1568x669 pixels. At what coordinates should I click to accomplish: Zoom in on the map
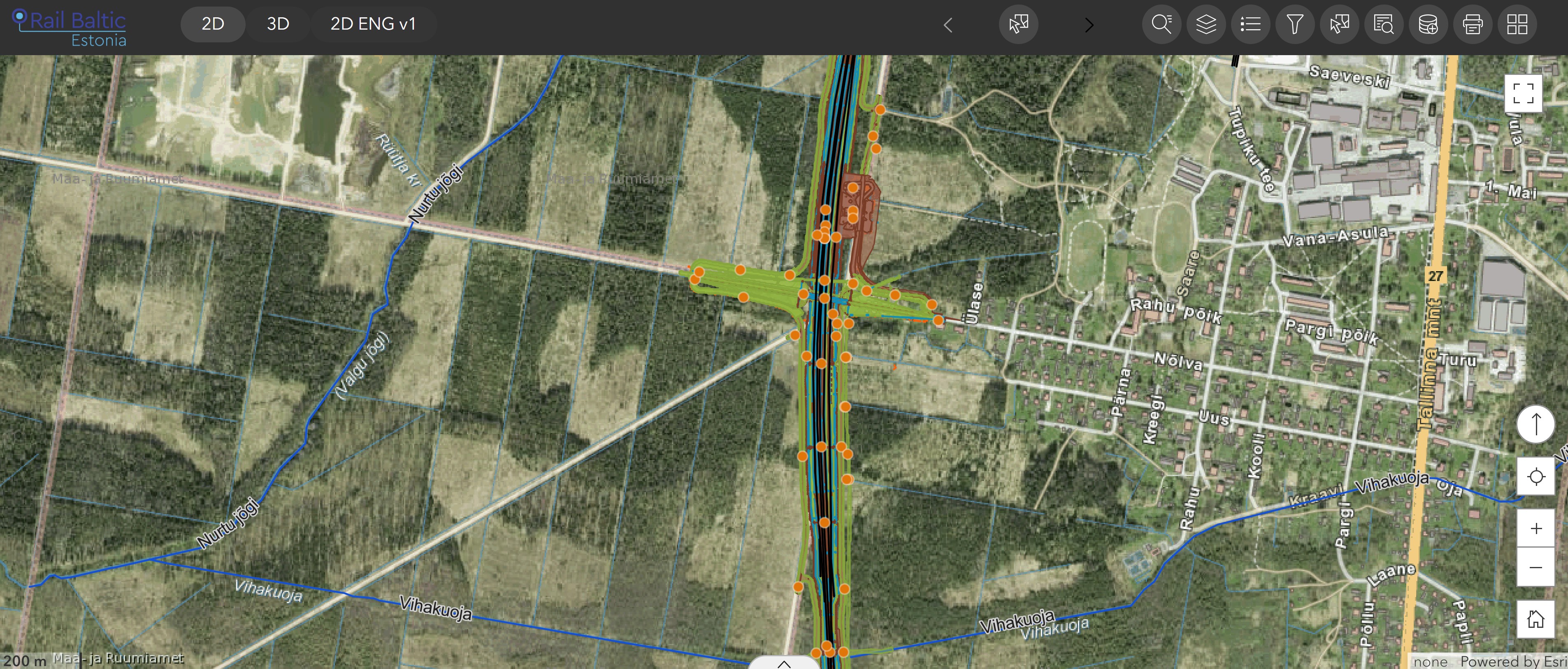pyautogui.click(x=1536, y=528)
